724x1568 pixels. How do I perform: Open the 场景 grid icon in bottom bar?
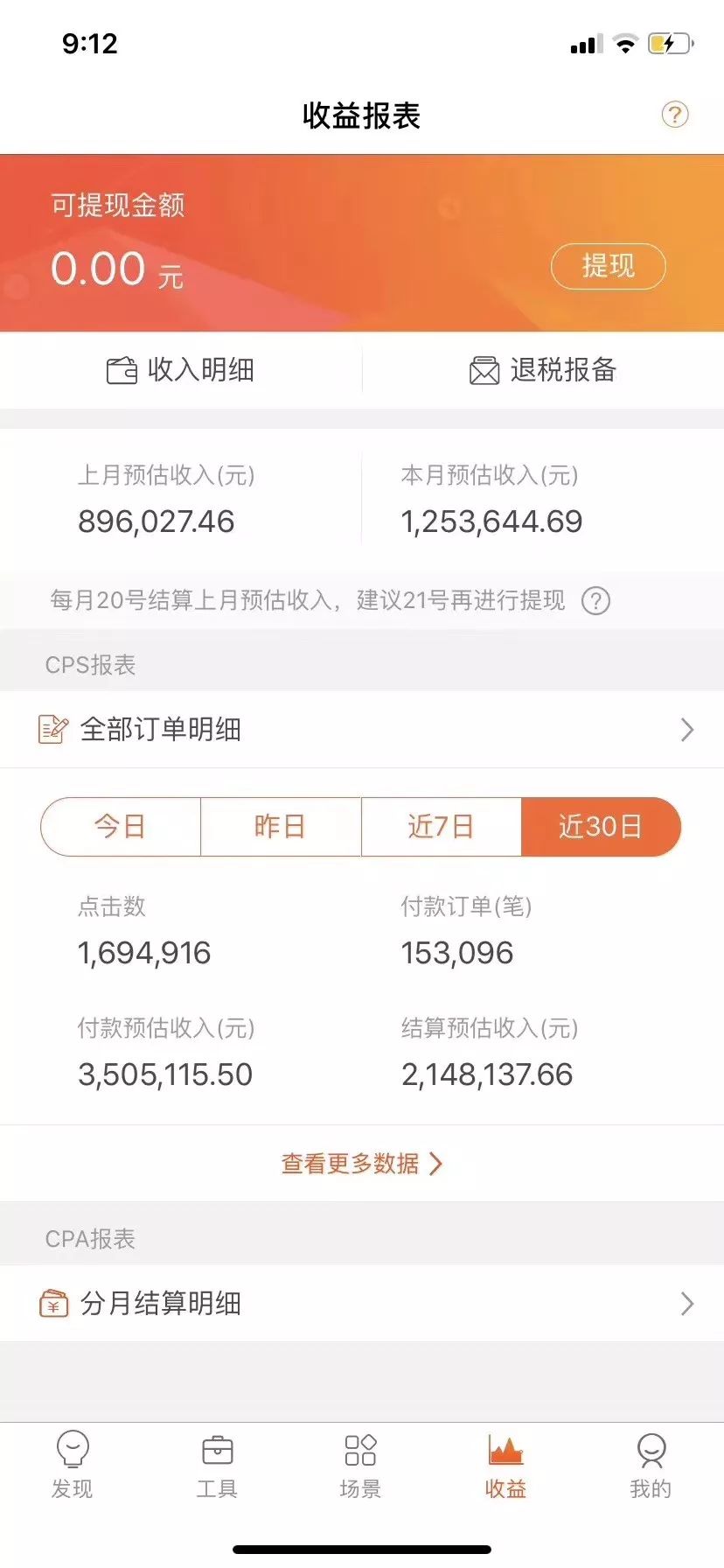(x=361, y=1448)
